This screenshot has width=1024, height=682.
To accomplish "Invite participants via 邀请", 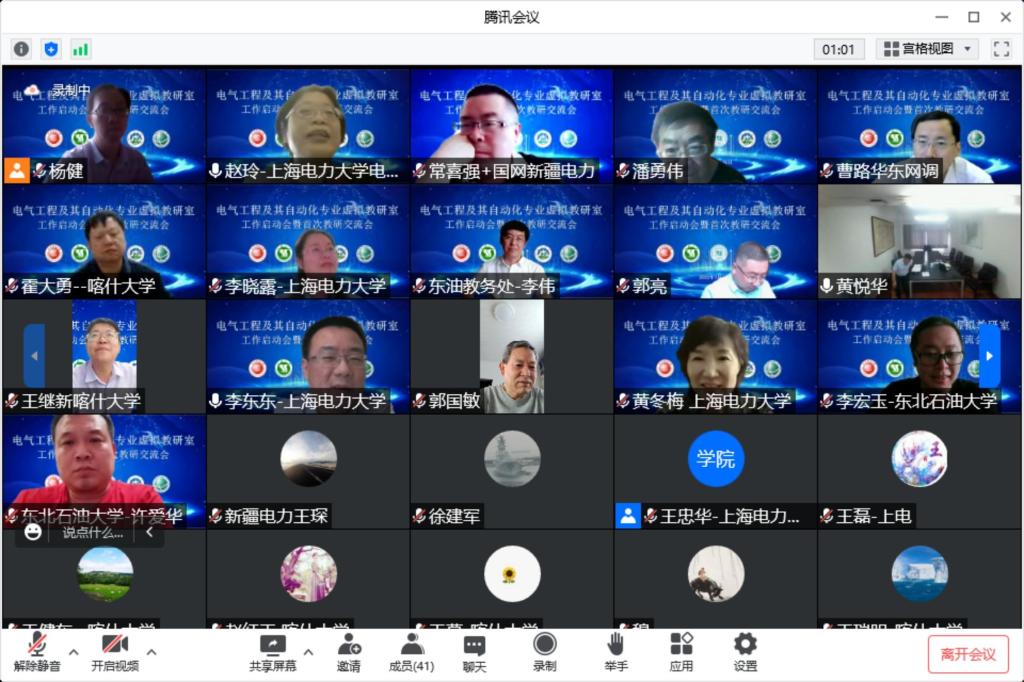I will pyautogui.click(x=348, y=652).
